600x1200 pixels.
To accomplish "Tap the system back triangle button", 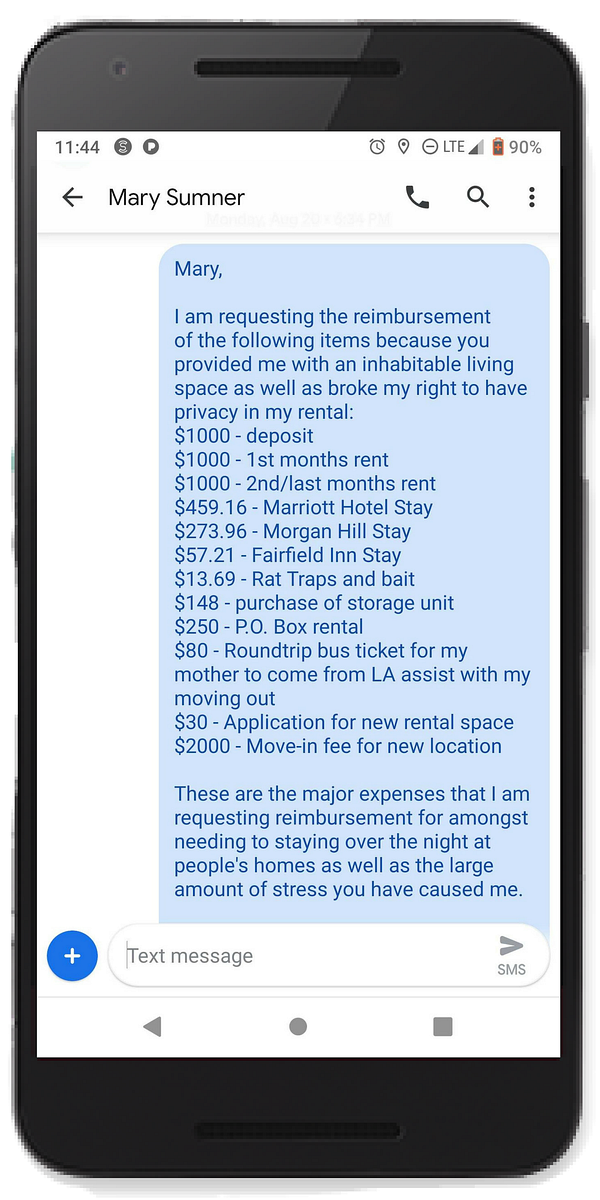I will (x=152, y=1026).
